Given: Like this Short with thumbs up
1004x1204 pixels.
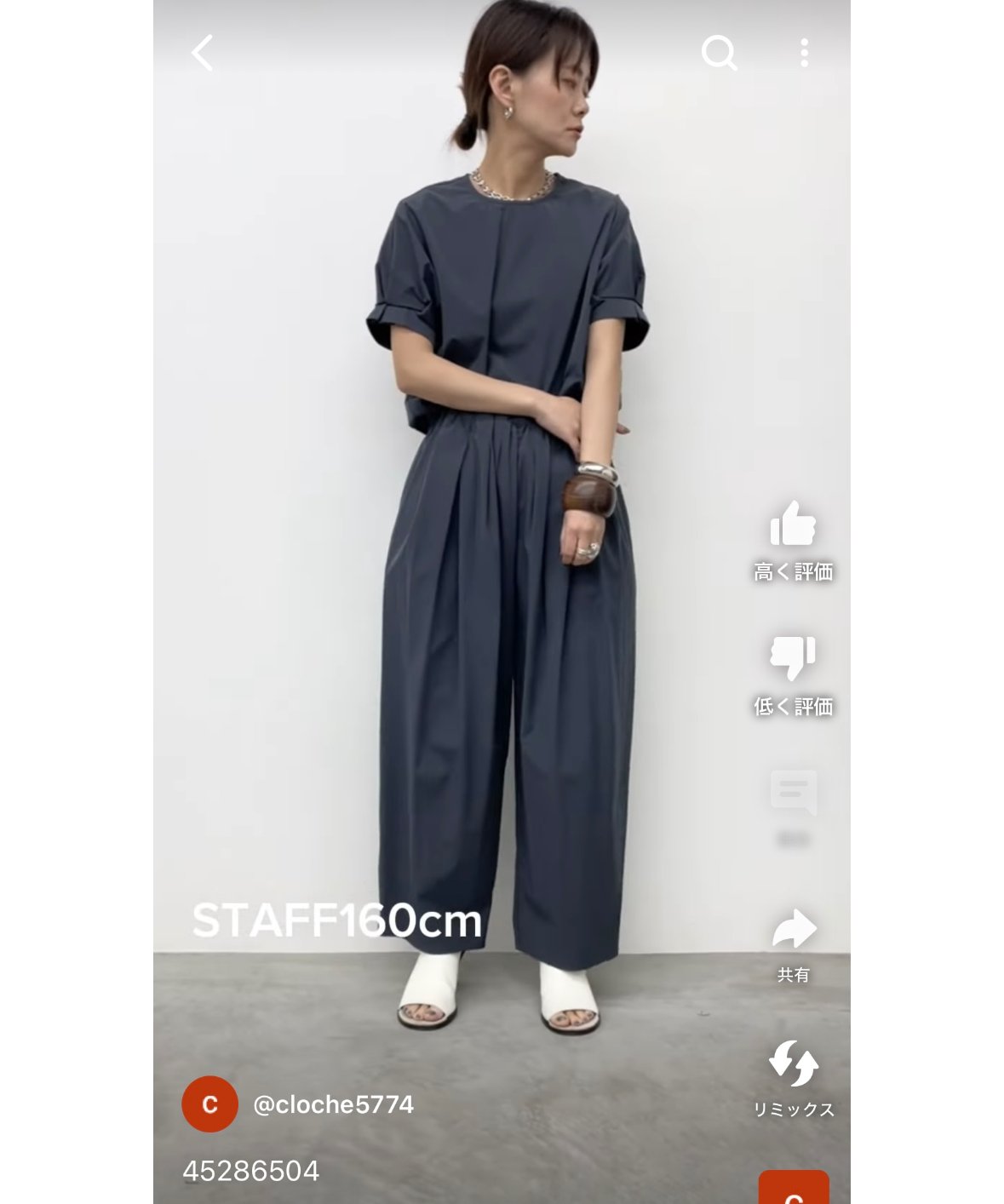Looking at the screenshot, I should pos(793,525).
